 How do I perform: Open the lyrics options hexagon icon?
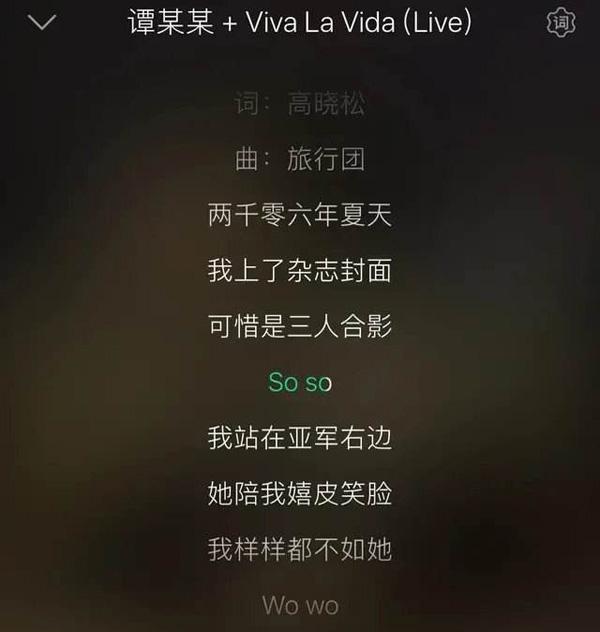point(563,23)
